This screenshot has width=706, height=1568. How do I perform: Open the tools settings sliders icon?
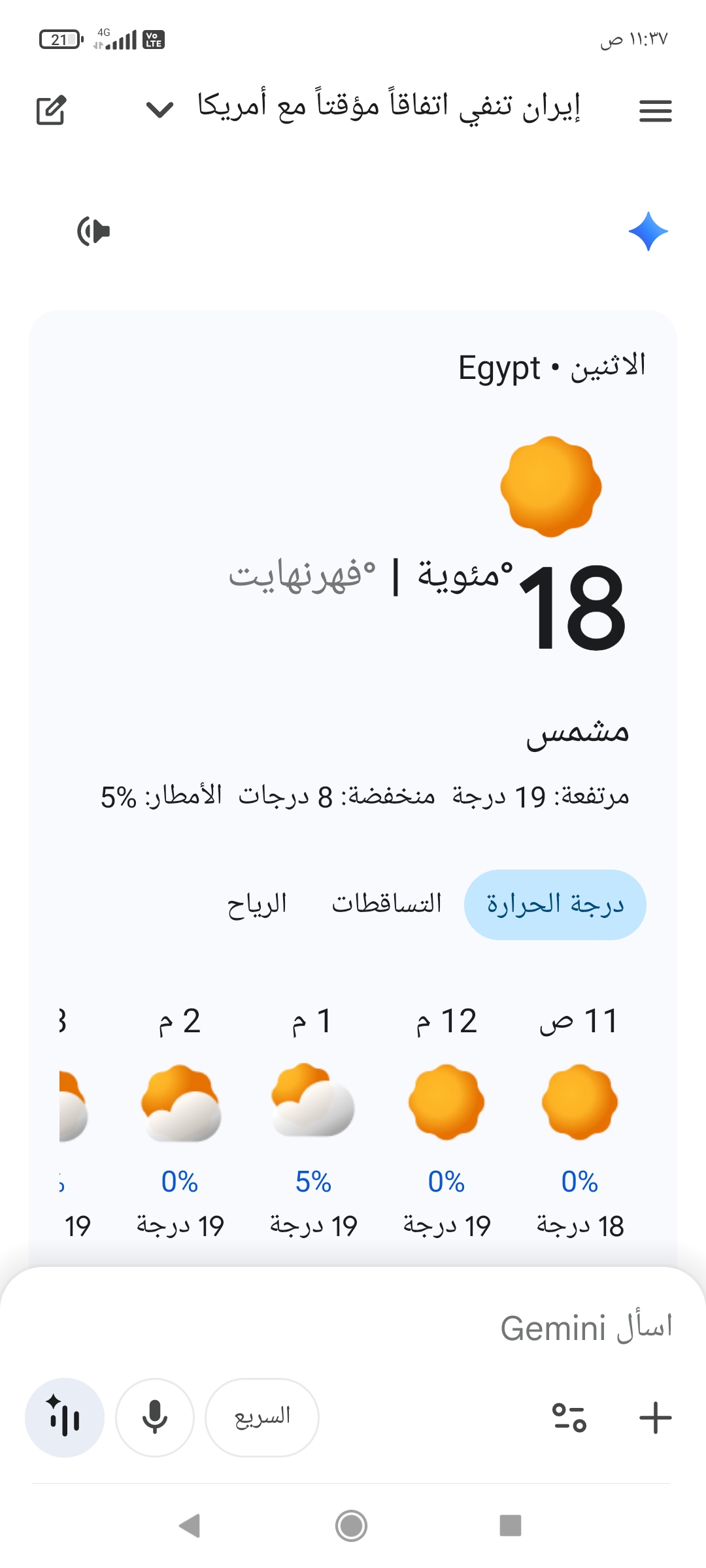(x=569, y=1418)
